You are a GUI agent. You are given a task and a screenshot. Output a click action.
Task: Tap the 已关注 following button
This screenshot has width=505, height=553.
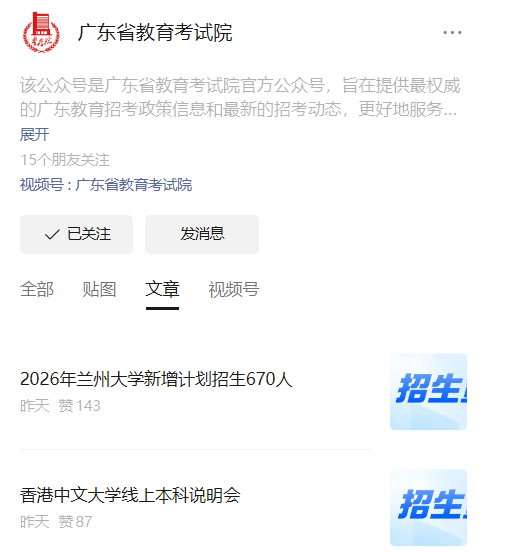(77, 234)
